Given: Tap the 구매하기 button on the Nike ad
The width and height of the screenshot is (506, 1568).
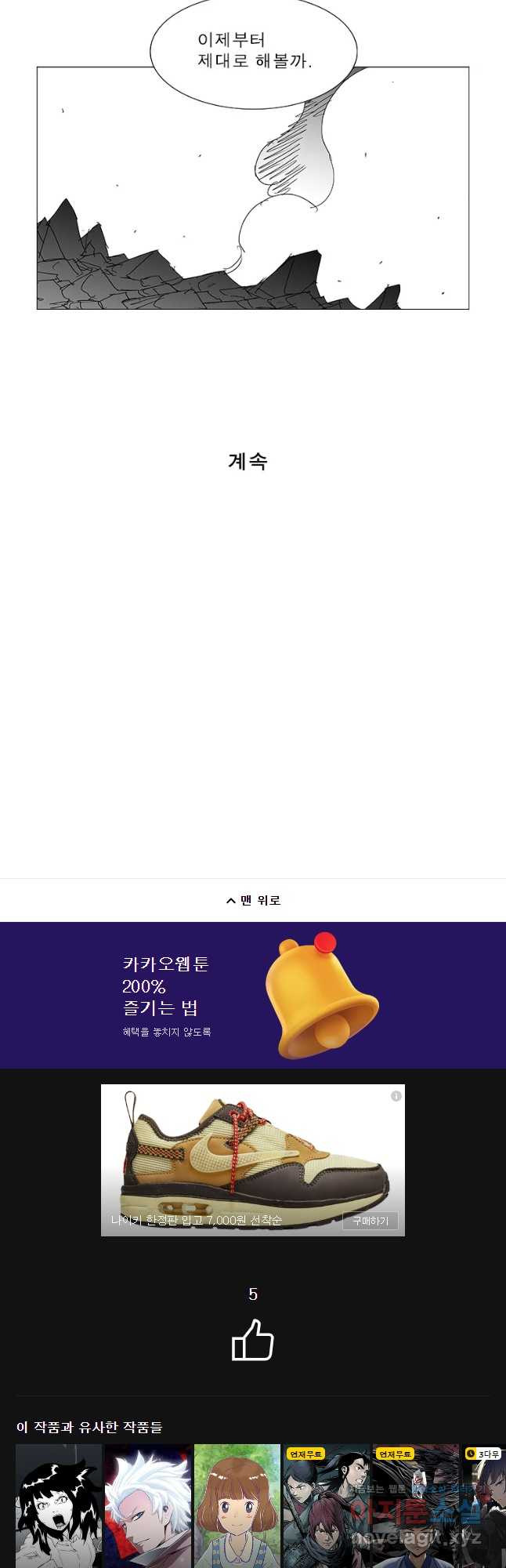Looking at the screenshot, I should [370, 1221].
